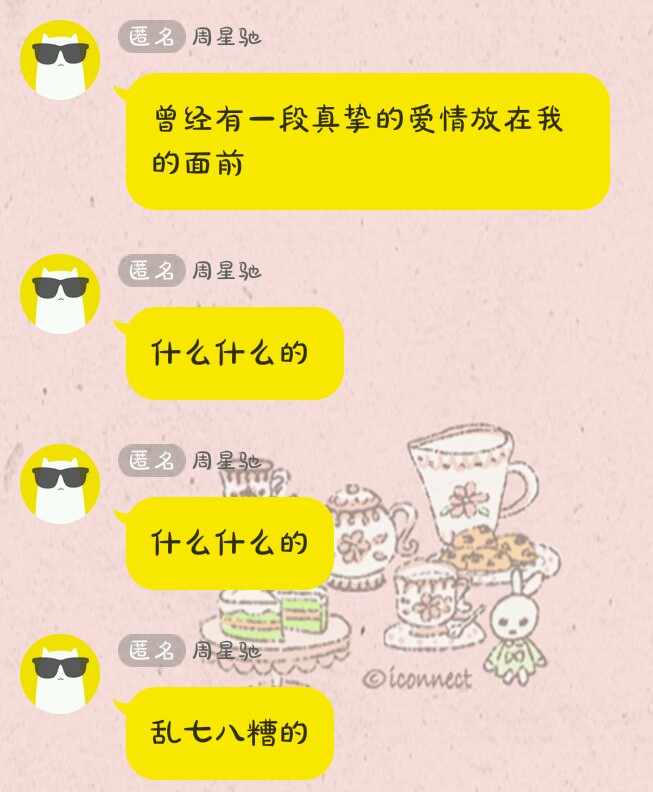This screenshot has height=792, width=653.
Task: Tap the avatar next to 乱七八糟的 message
Action: point(60,673)
